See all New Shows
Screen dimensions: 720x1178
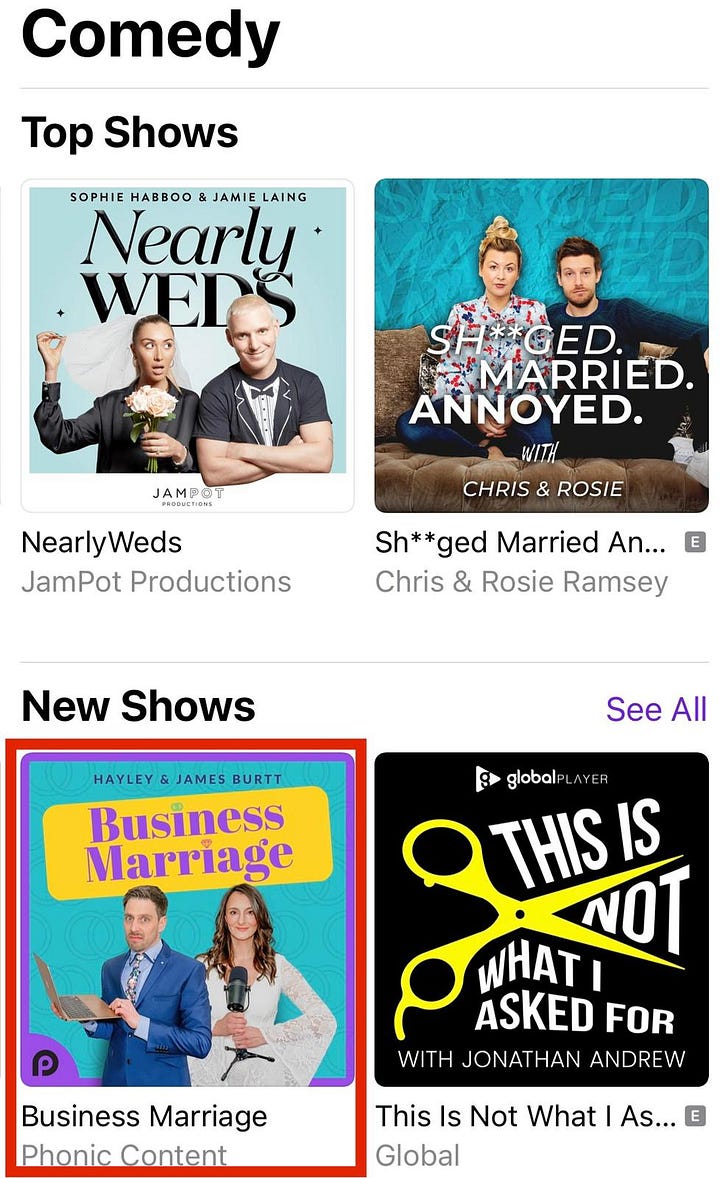656,708
